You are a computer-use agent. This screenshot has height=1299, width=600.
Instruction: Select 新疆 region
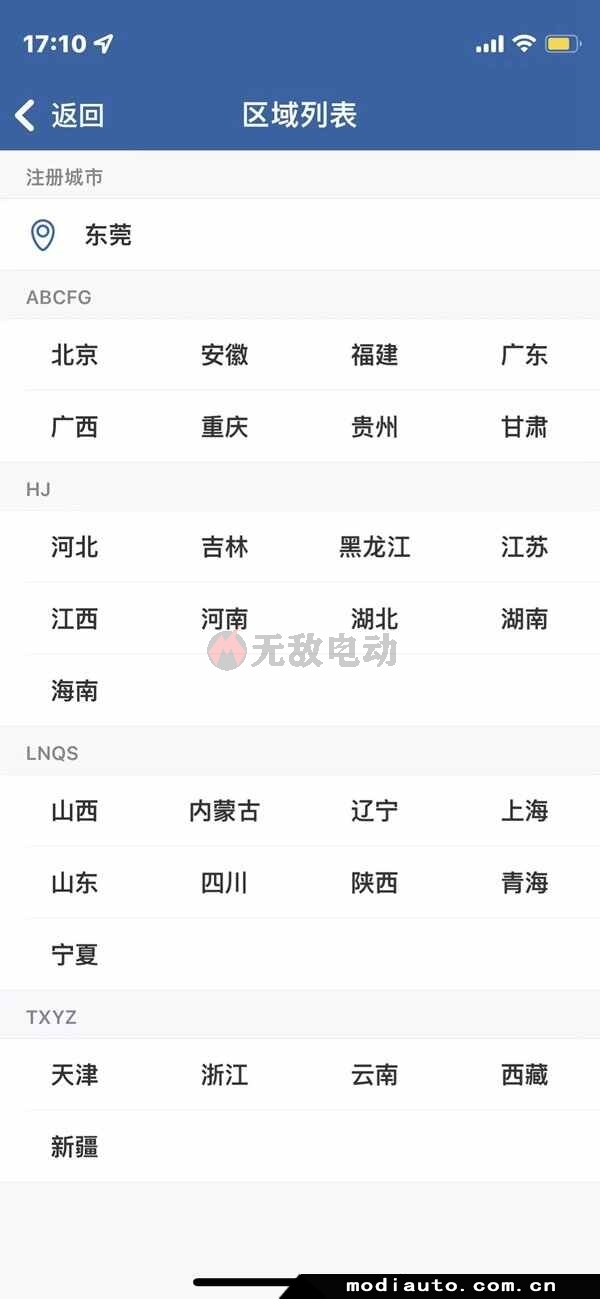pyautogui.click(x=75, y=1147)
